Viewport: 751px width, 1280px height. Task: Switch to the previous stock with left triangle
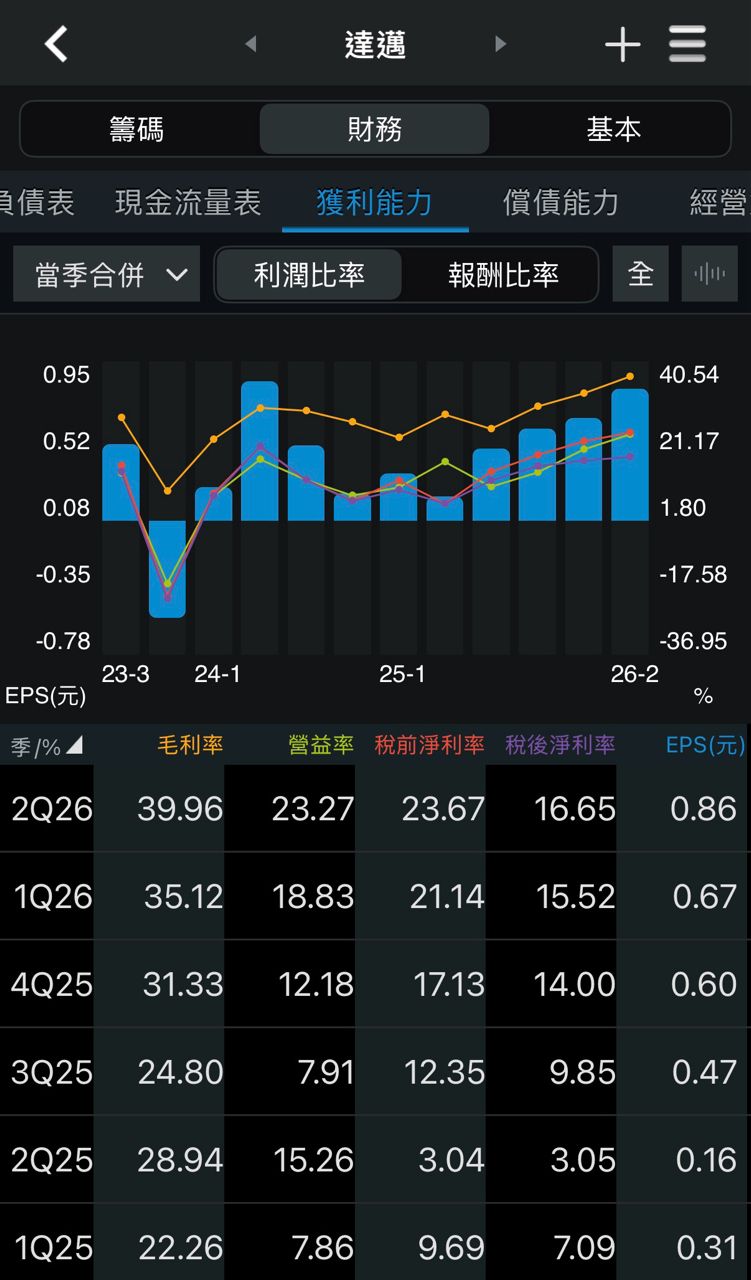tap(251, 44)
